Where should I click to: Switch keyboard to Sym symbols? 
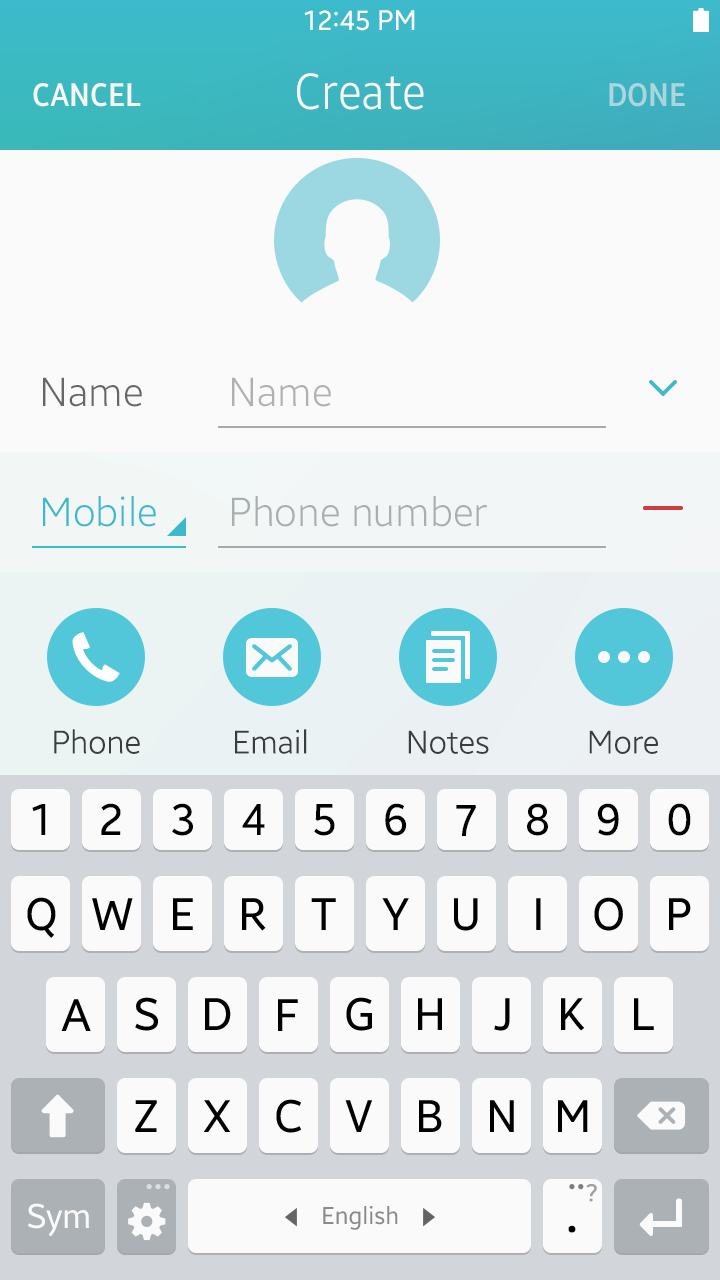point(58,1216)
